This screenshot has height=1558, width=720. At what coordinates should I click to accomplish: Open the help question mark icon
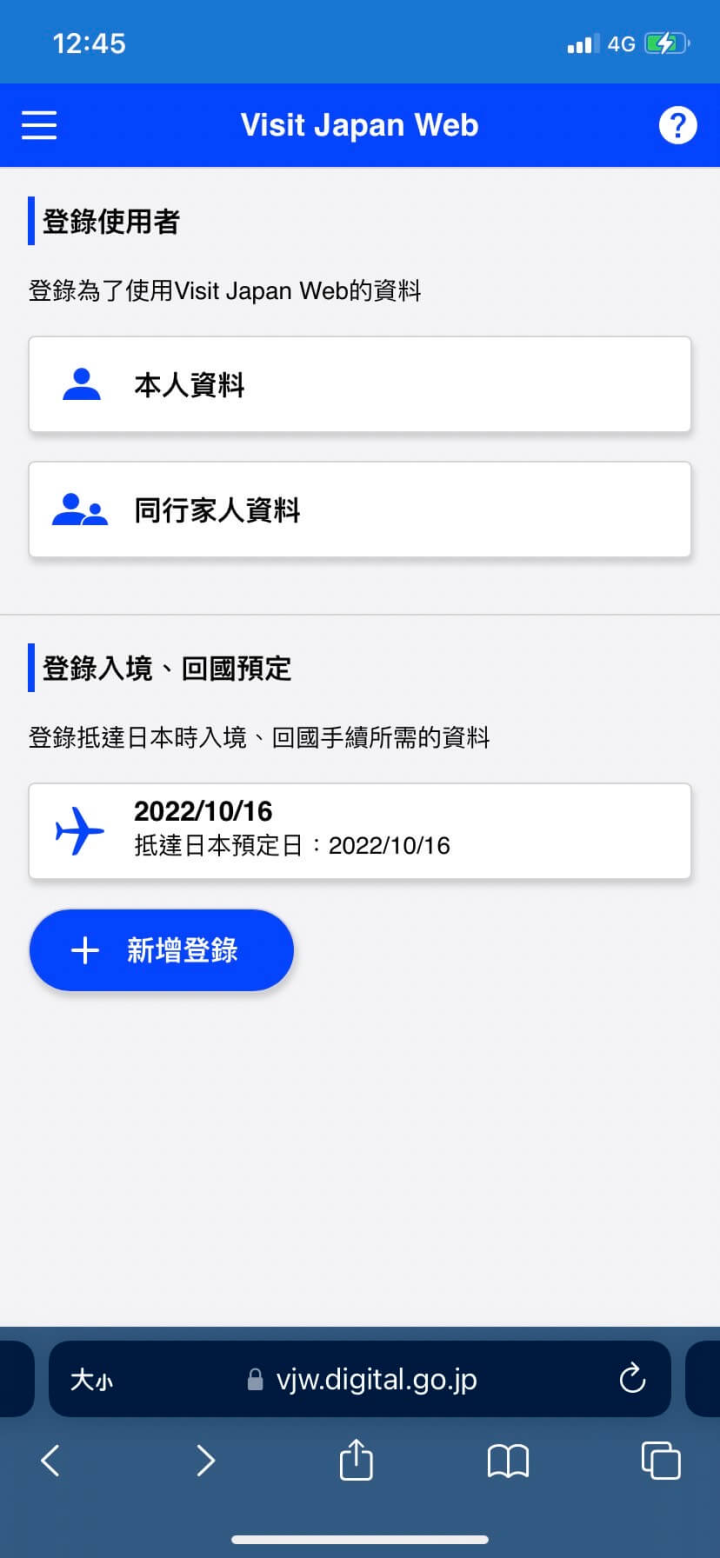tap(678, 125)
